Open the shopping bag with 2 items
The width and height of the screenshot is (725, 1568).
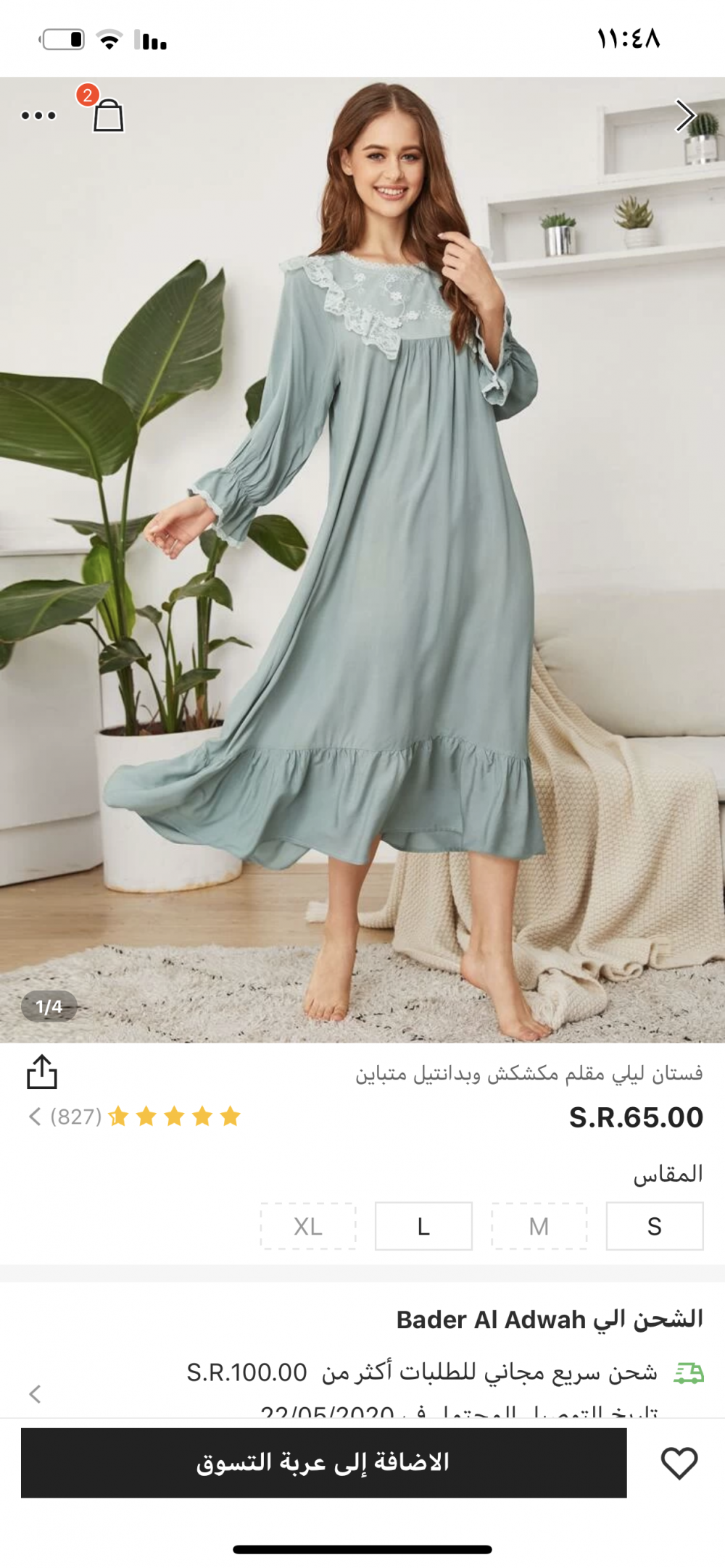pyautogui.click(x=107, y=114)
